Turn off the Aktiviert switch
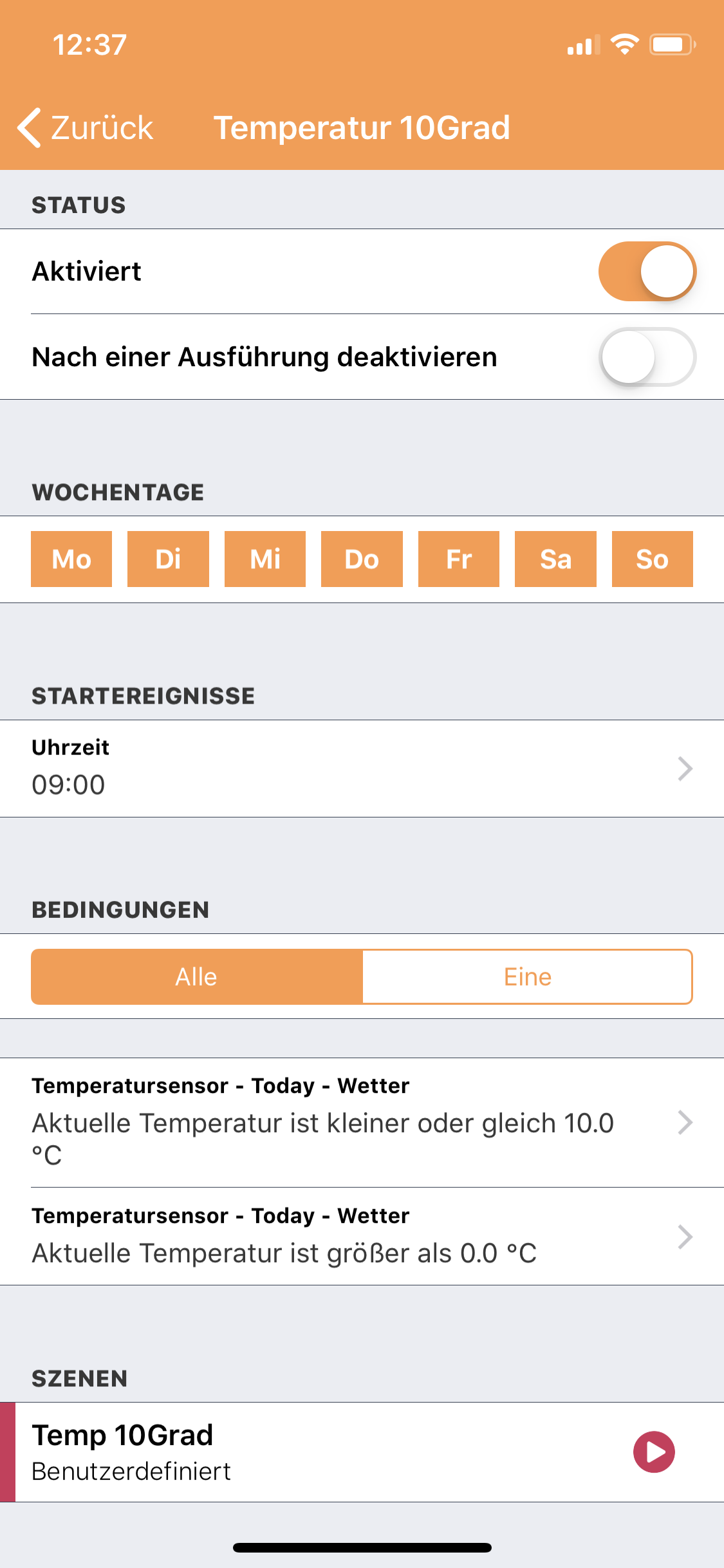724x1568 pixels. pos(647,272)
